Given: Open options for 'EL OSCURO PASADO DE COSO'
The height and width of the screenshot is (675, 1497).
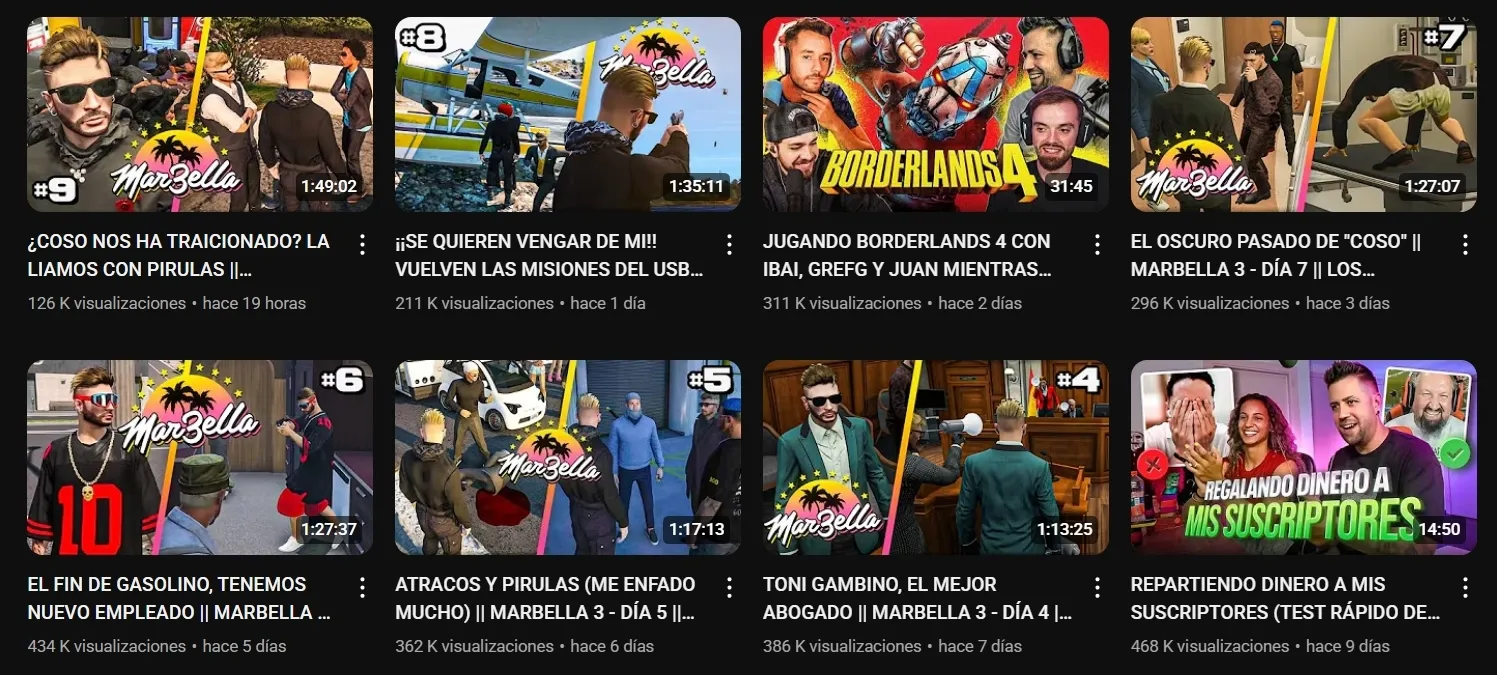Looking at the screenshot, I should tap(1465, 244).
